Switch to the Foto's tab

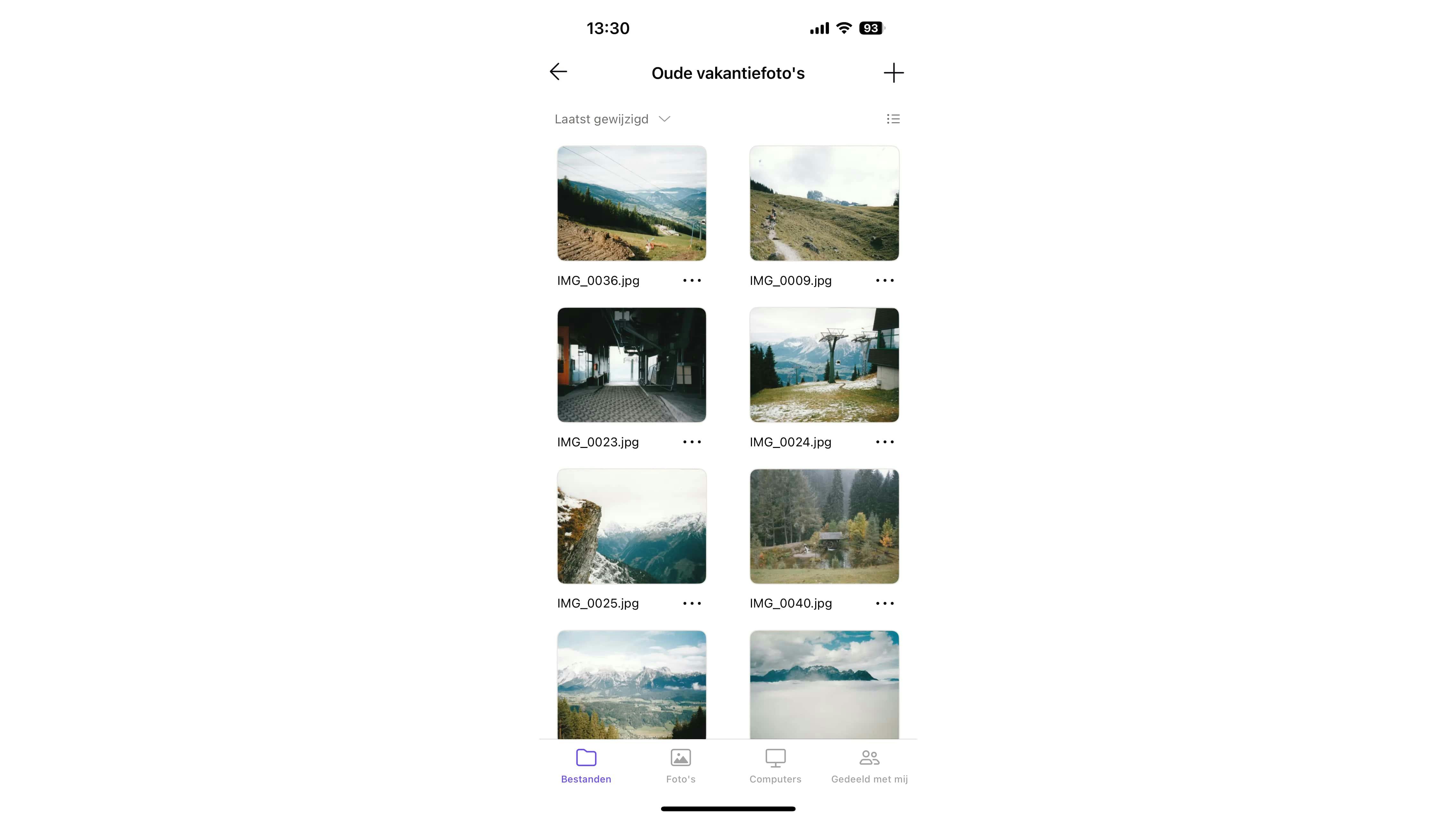[681, 766]
